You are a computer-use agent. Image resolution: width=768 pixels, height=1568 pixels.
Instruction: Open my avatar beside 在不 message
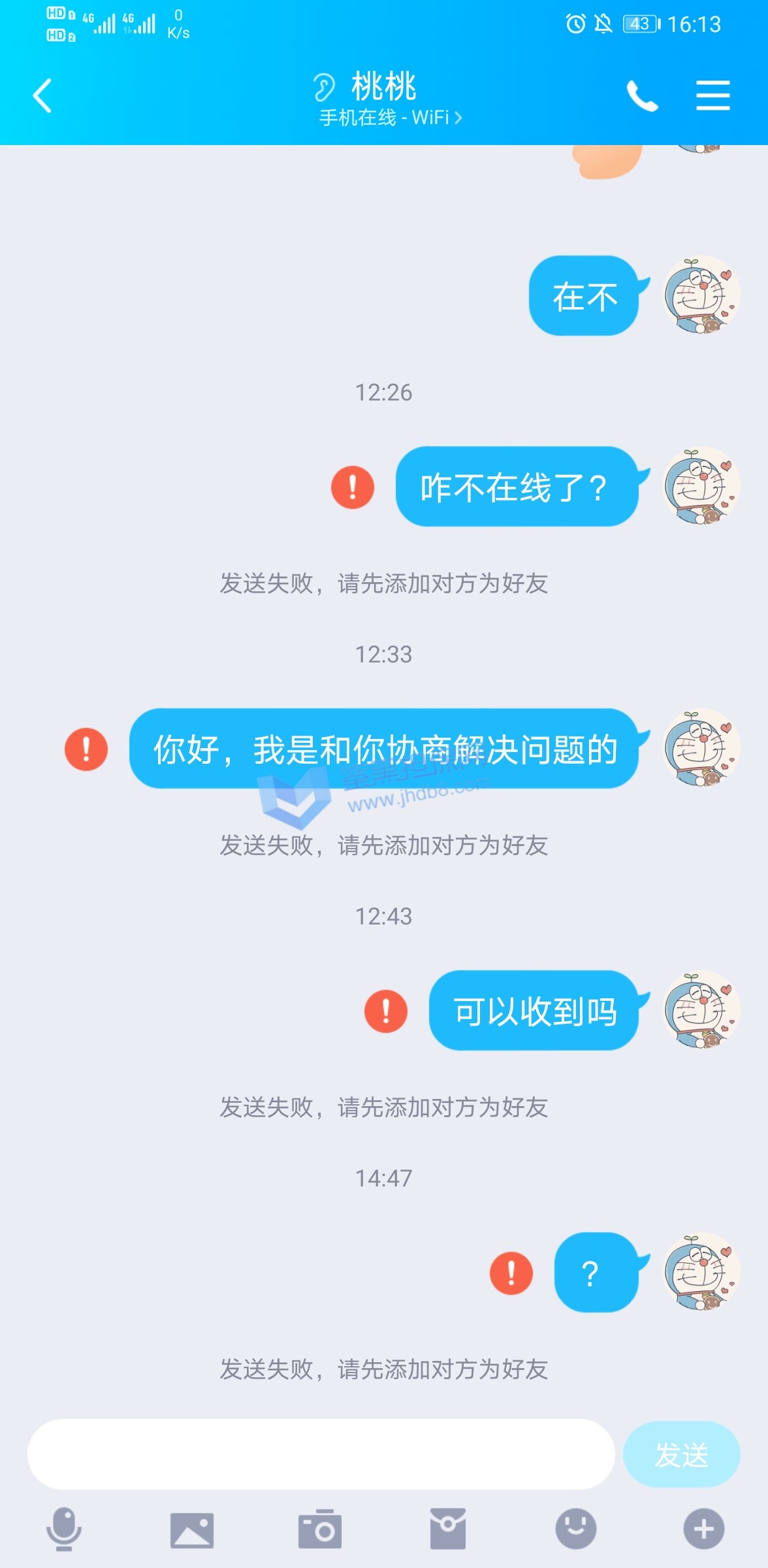pos(701,295)
